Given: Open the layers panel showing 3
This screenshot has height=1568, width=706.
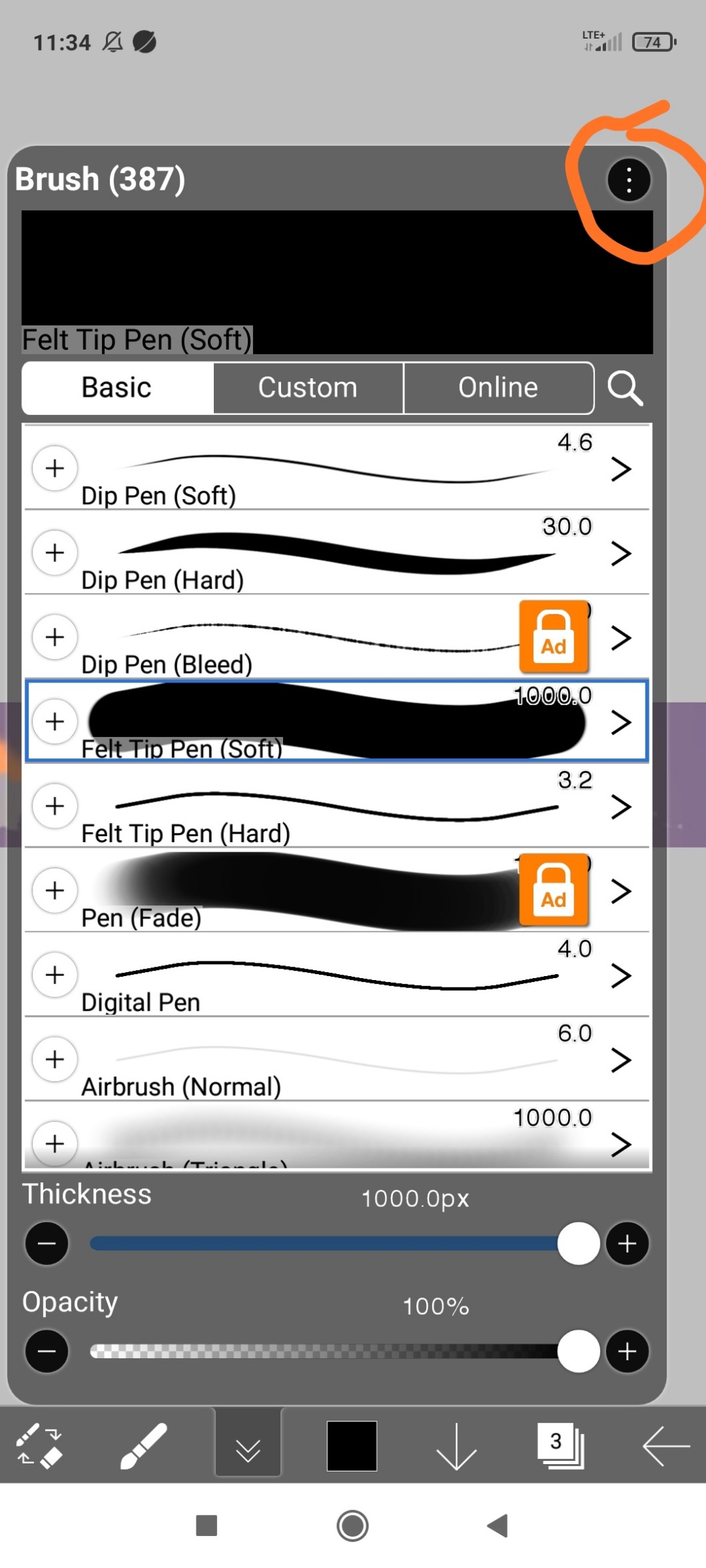Looking at the screenshot, I should tap(559, 1445).
